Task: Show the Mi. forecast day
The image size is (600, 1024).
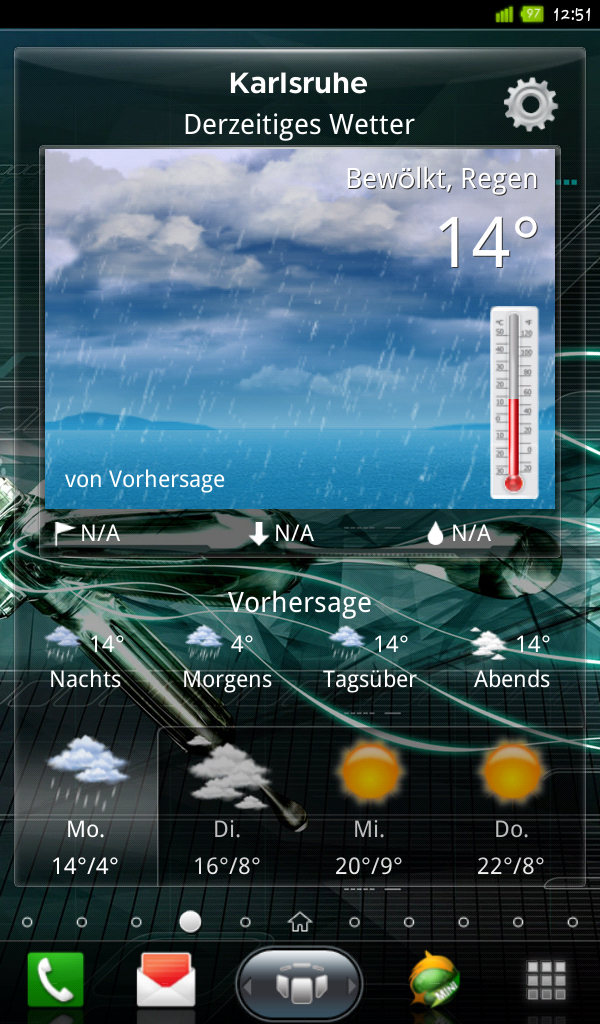Action: click(x=369, y=806)
